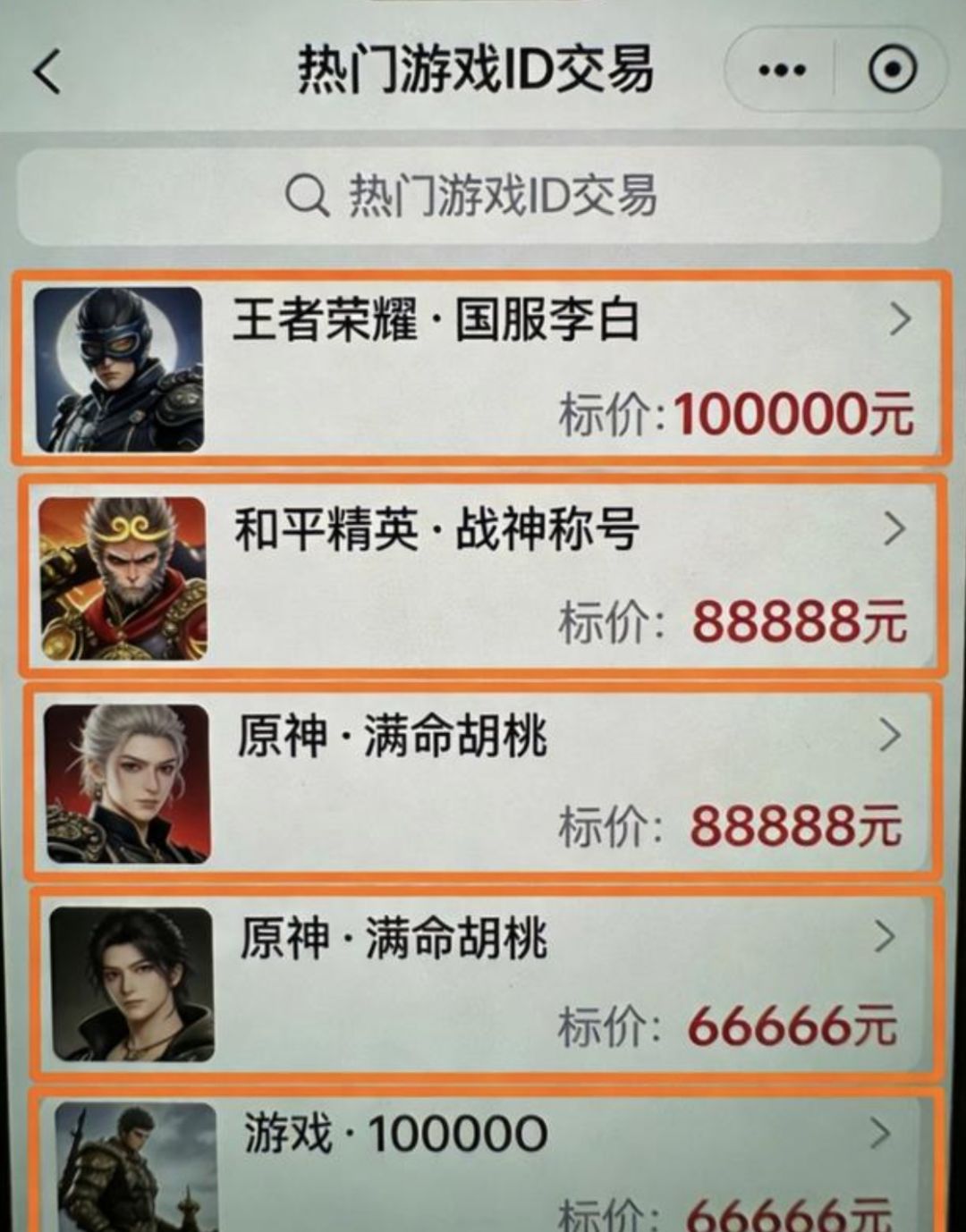This screenshot has height=1232, width=966.
Task: Click the 游戏·100000 listing title
Action: point(391,1133)
